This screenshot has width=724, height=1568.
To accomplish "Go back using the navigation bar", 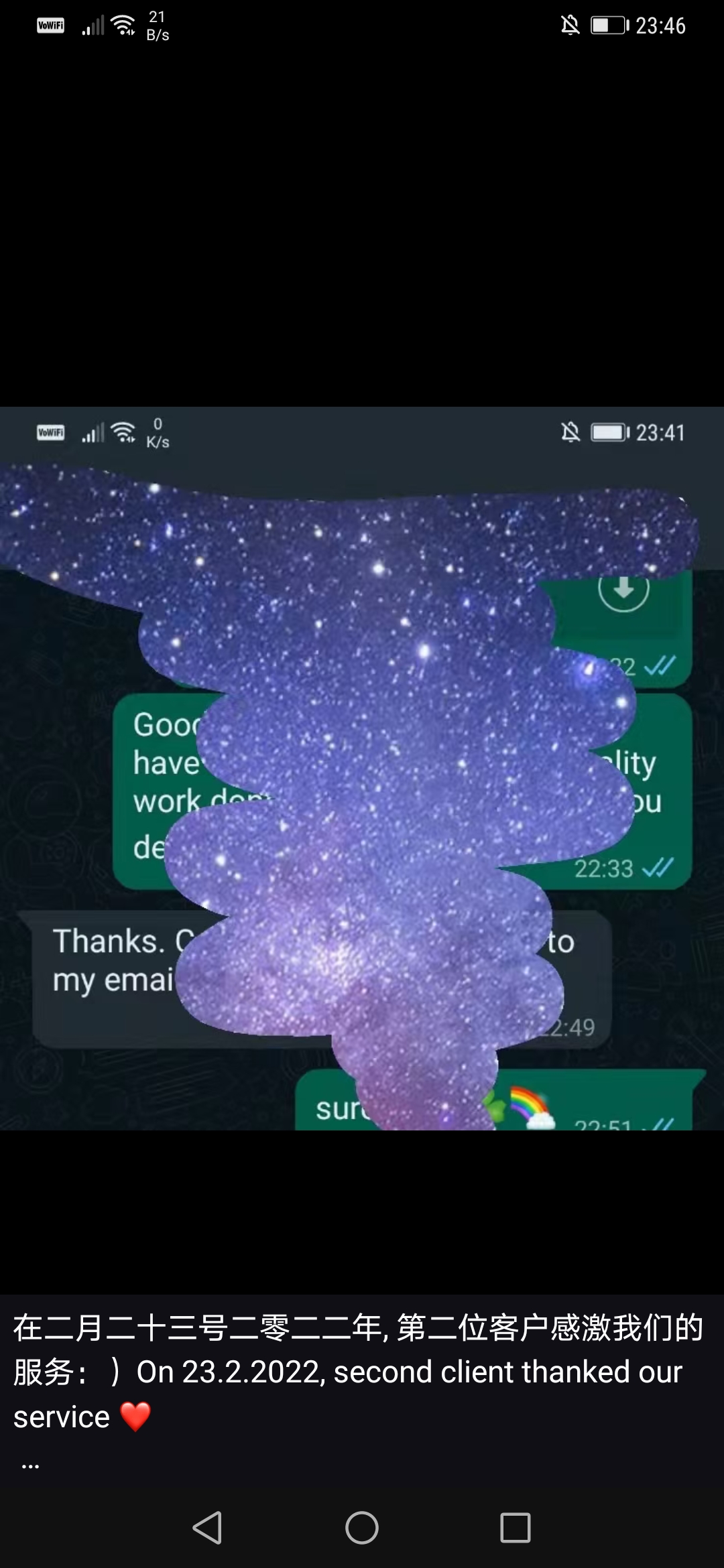I will coord(207,1528).
